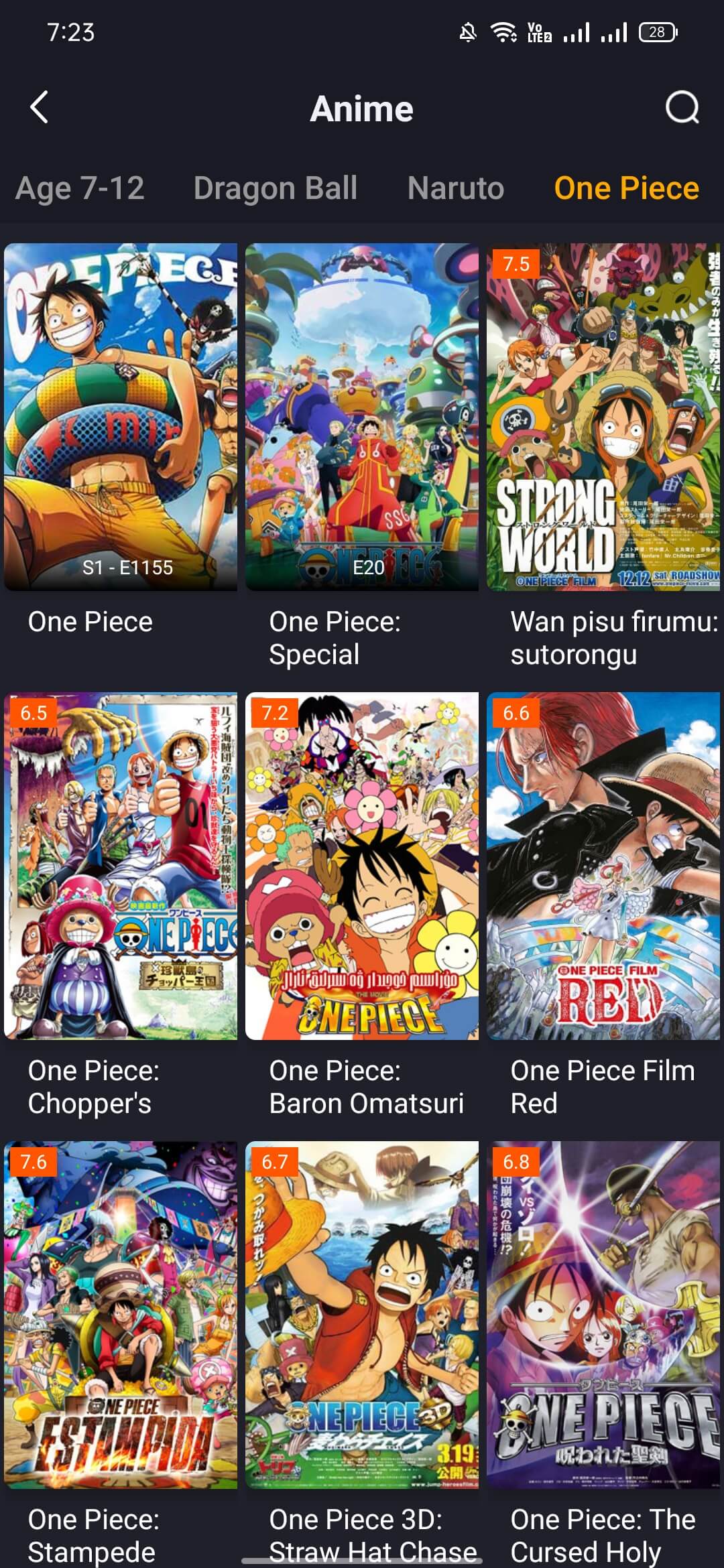Open One Piece: Special

pyautogui.click(x=362, y=417)
